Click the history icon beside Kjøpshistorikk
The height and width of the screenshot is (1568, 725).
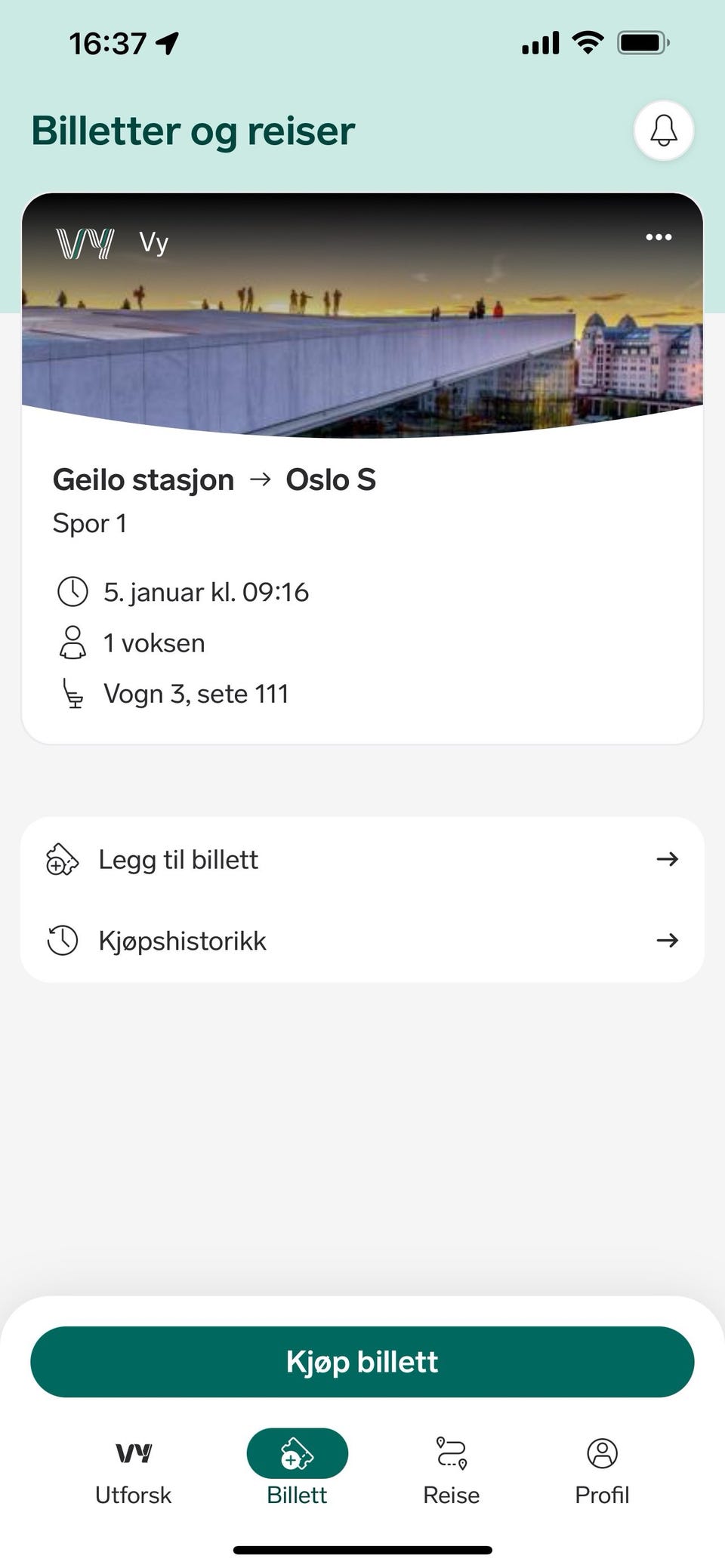(x=62, y=940)
